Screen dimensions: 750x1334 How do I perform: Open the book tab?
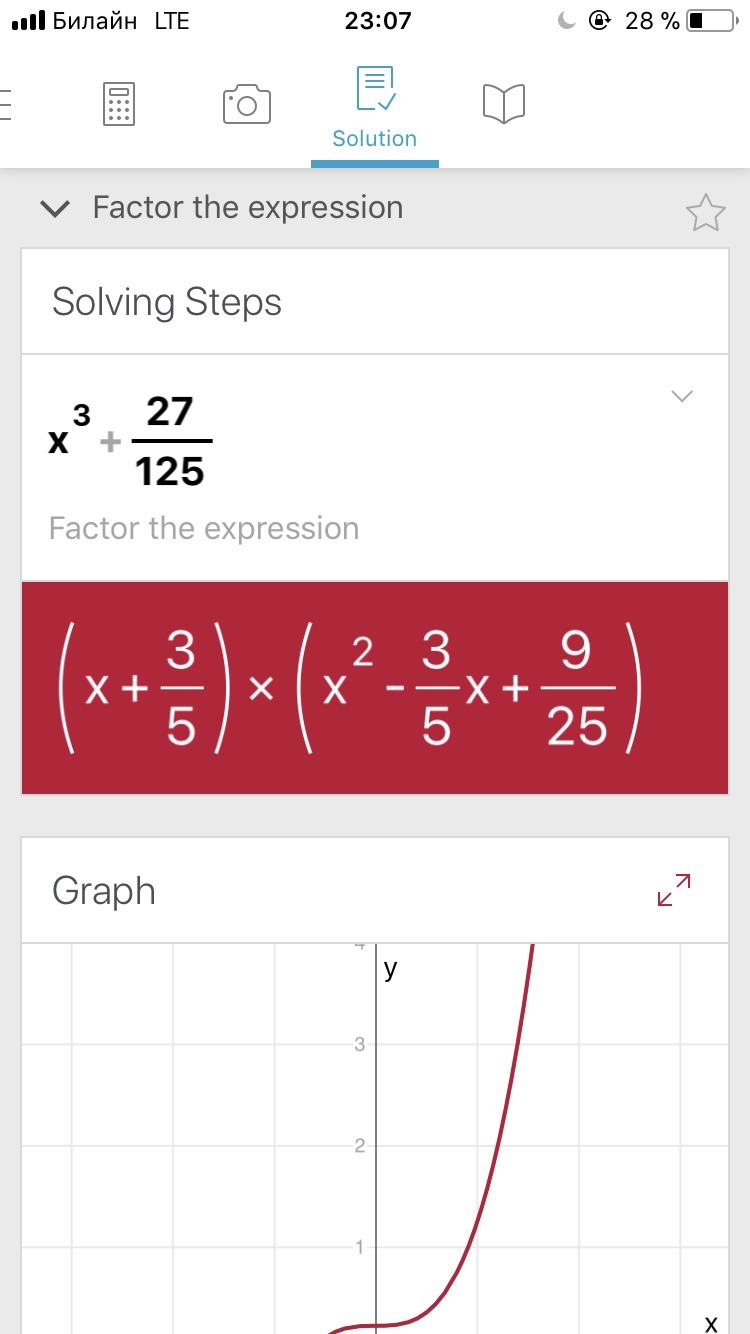(x=503, y=104)
